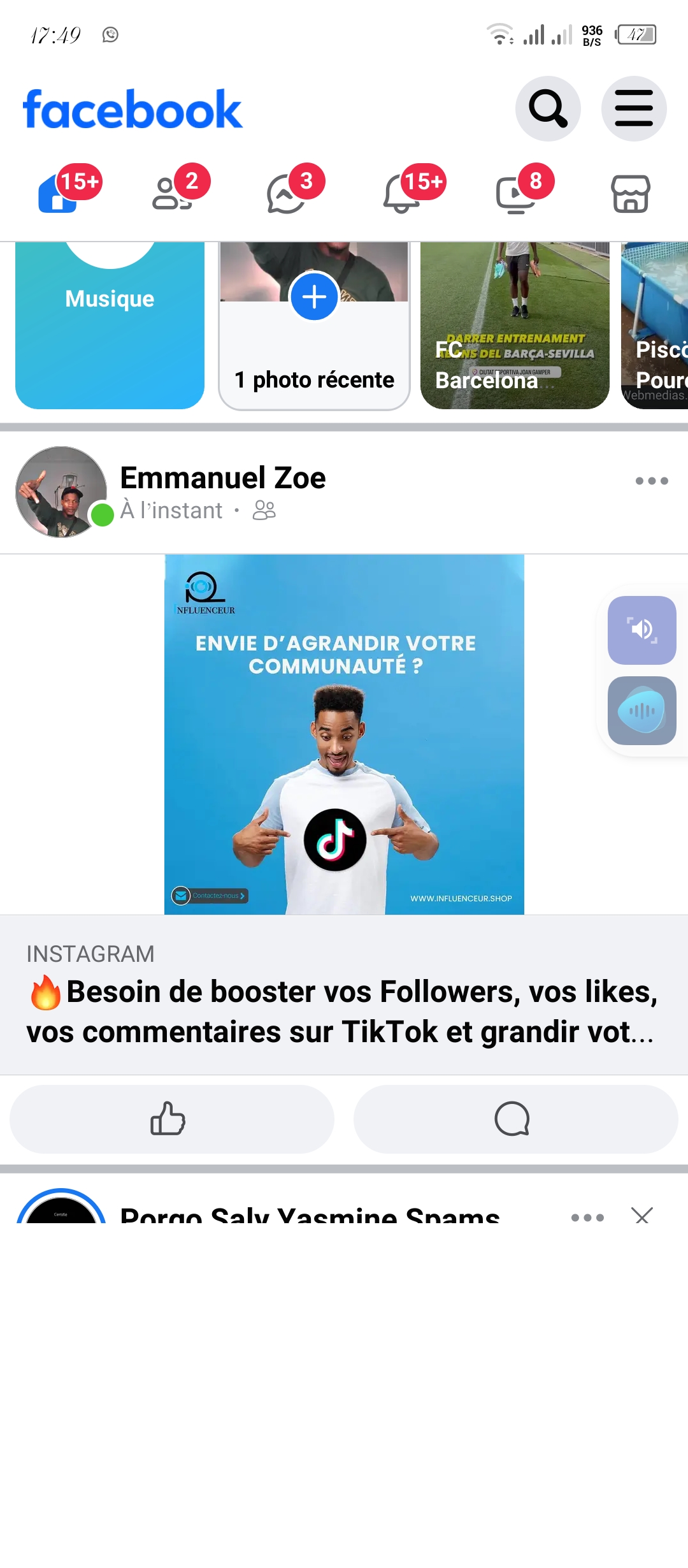Viewport: 688px width, 1568px height.
Task: Open Facebook search
Action: click(x=547, y=109)
